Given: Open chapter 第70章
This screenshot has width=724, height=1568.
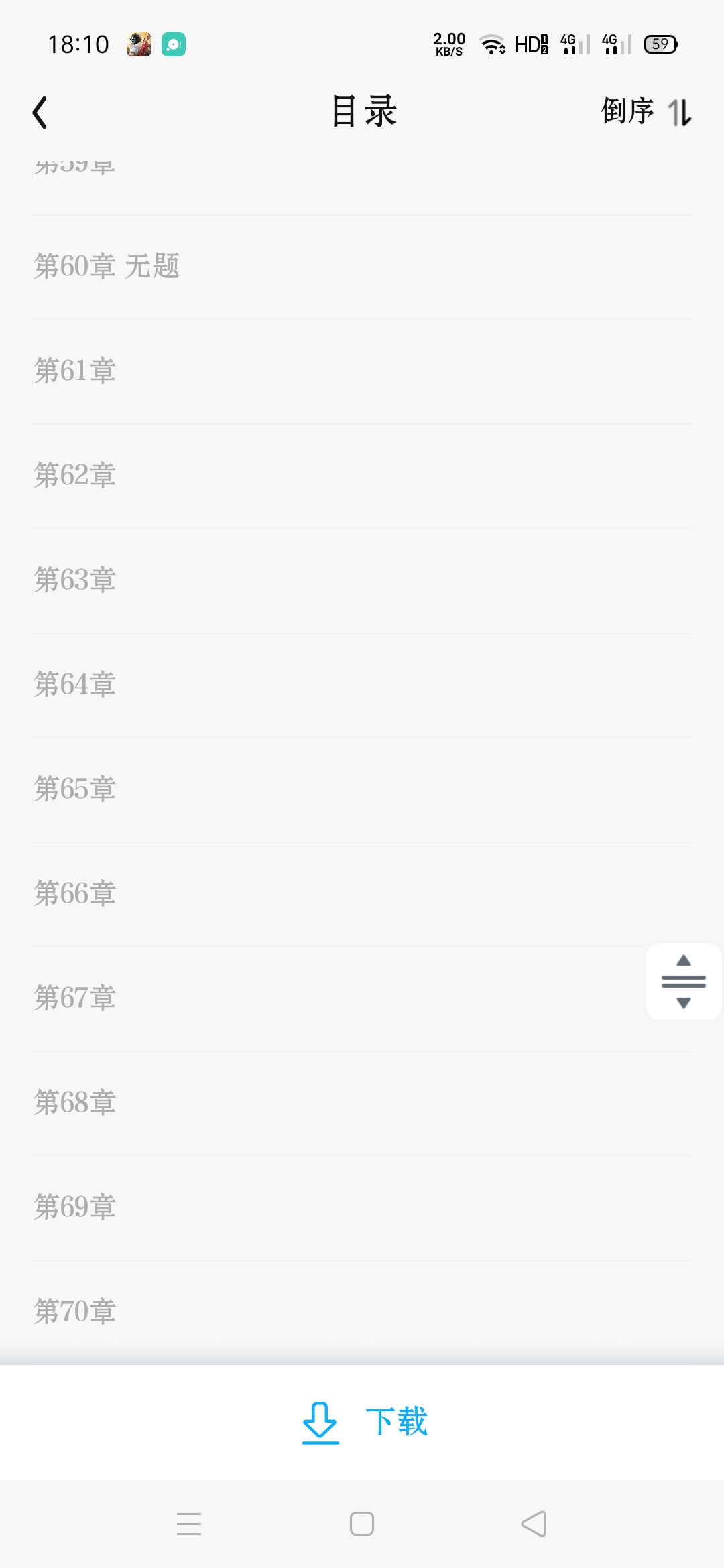Looking at the screenshot, I should coord(362,1312).
